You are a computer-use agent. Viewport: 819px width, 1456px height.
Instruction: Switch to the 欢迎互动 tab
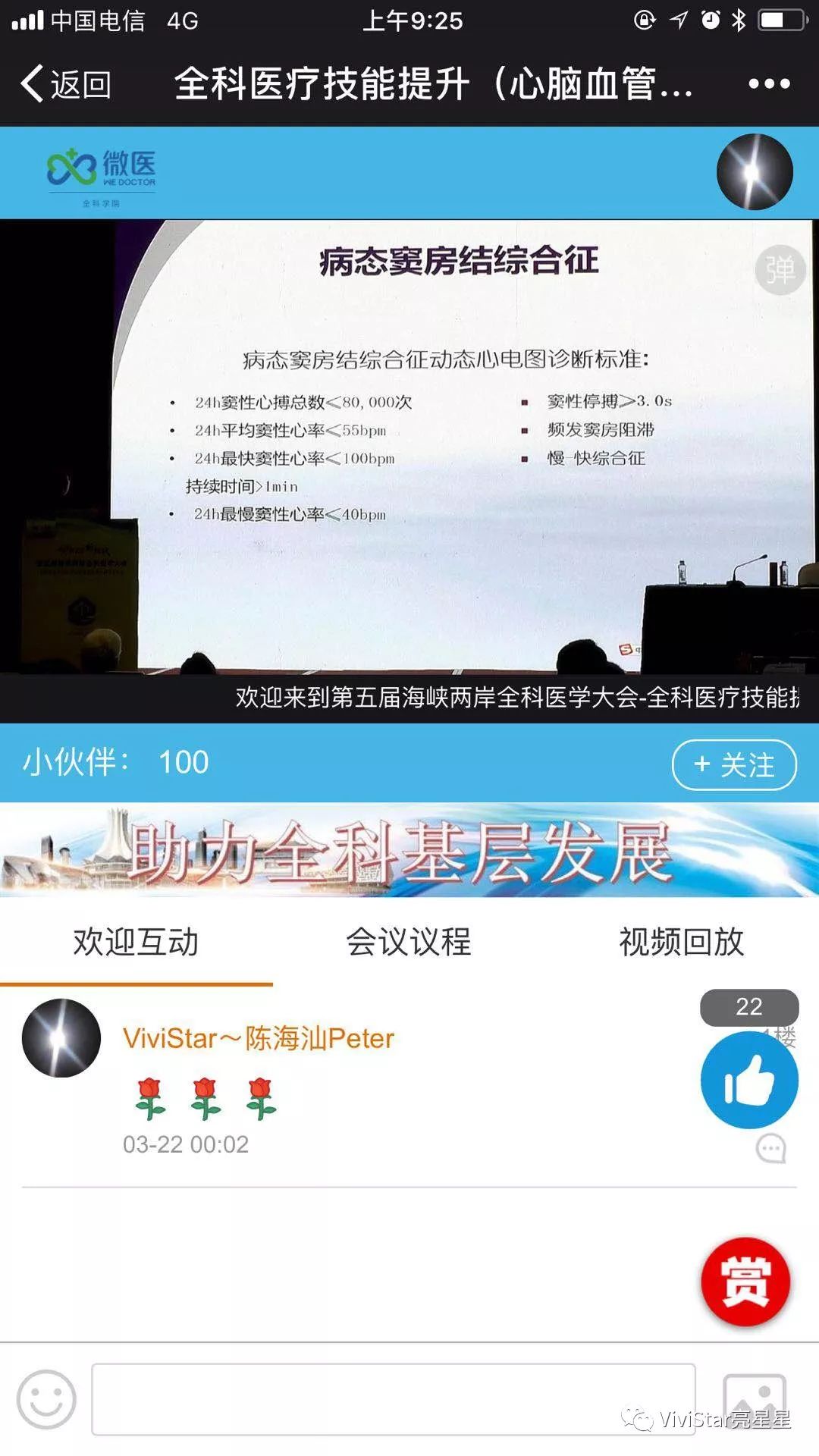136,943
